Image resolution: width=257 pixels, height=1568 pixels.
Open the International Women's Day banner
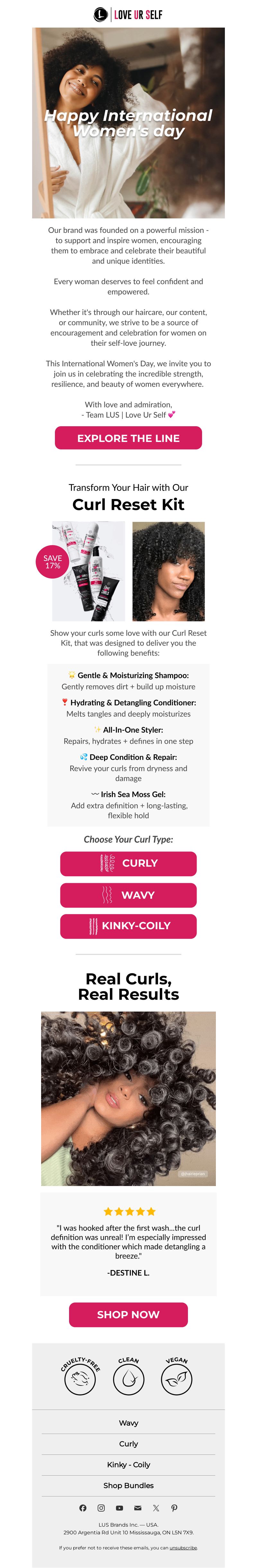click(x=128, y=122)
